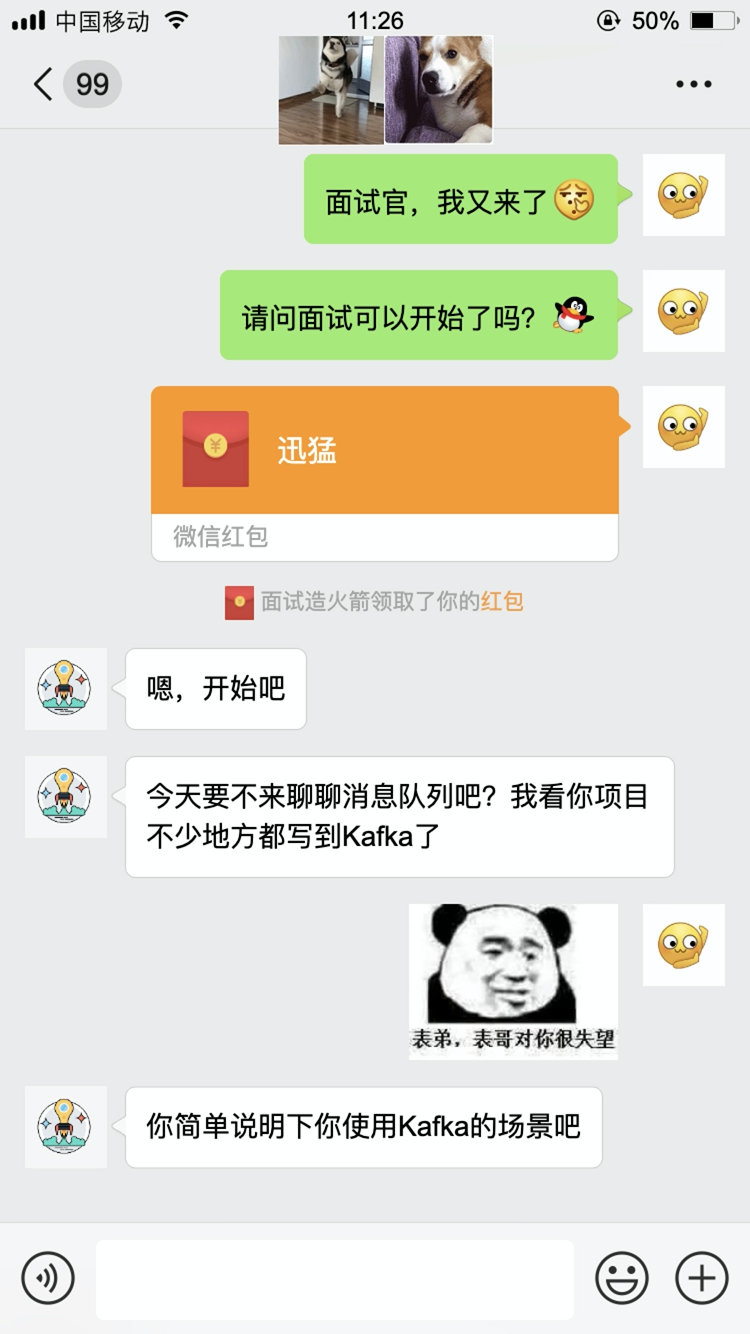This screenshot has height=1334, width=750.
Task: Open interviewer's avatar beside 嗯，开始吧
Action: pos(66,688)
